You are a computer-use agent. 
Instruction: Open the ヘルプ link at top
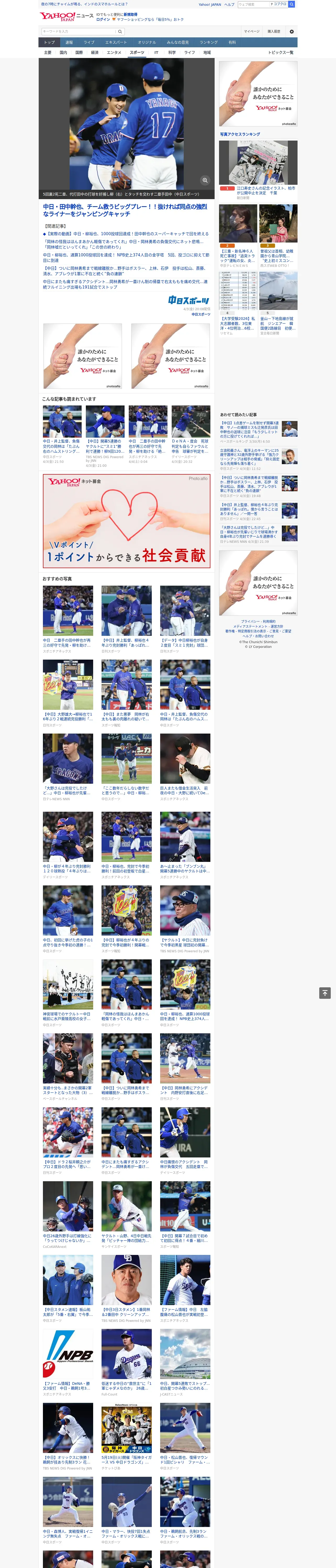point(229,4)
